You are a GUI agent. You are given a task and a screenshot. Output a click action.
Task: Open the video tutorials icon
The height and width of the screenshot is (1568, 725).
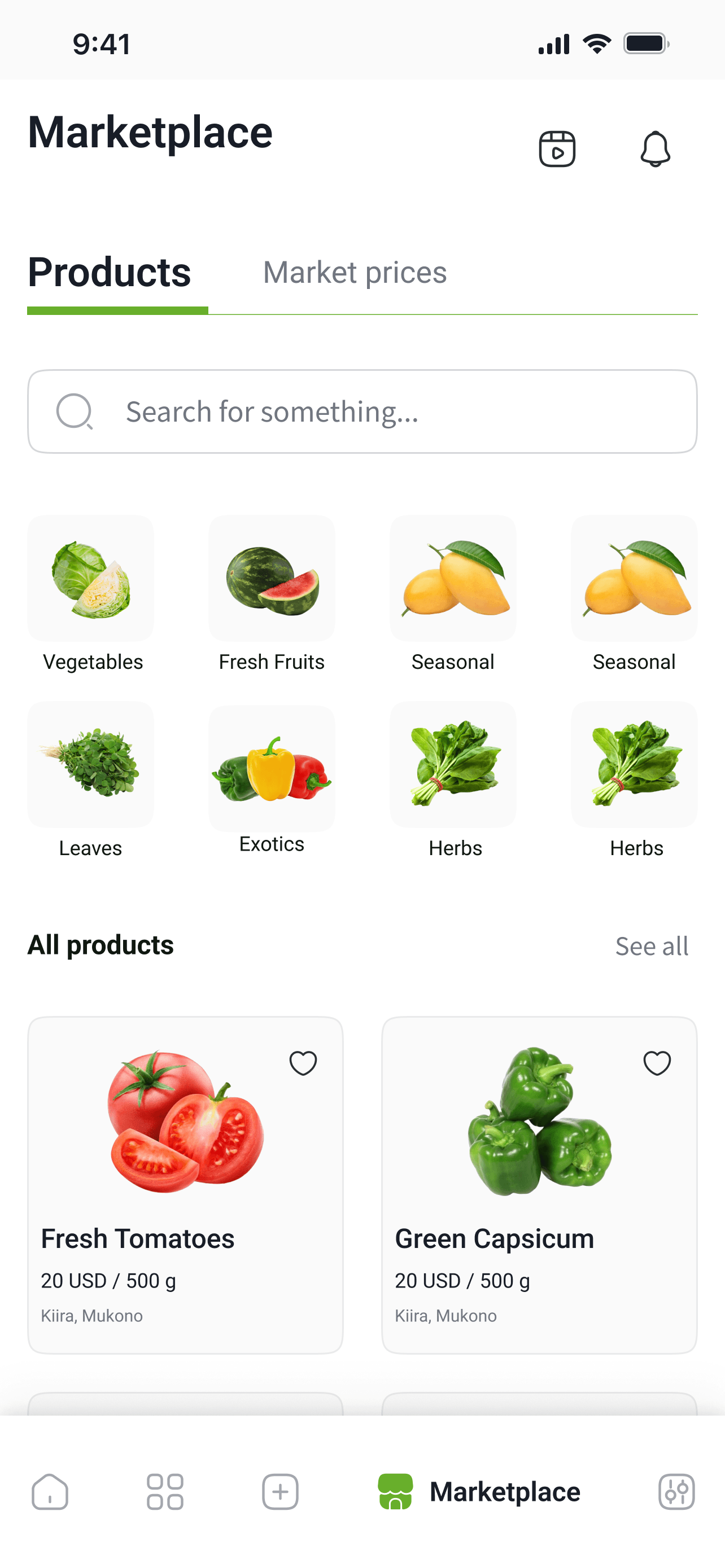coord(558,148)
